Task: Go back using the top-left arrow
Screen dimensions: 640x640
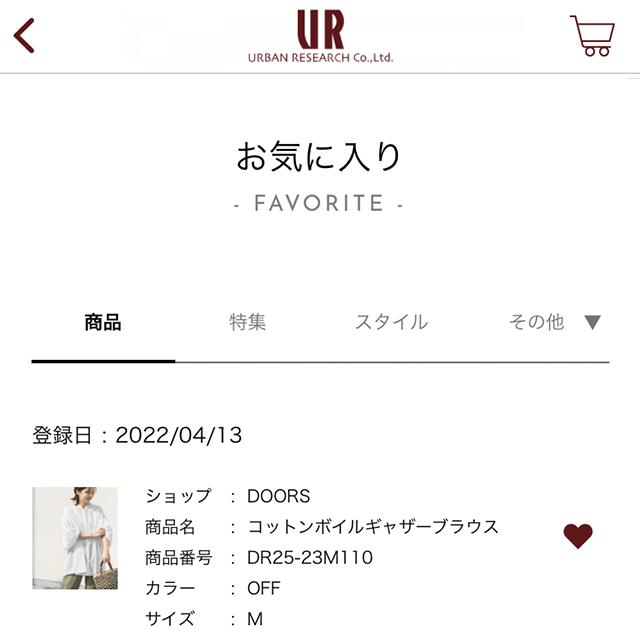Action: click(25, 36)
